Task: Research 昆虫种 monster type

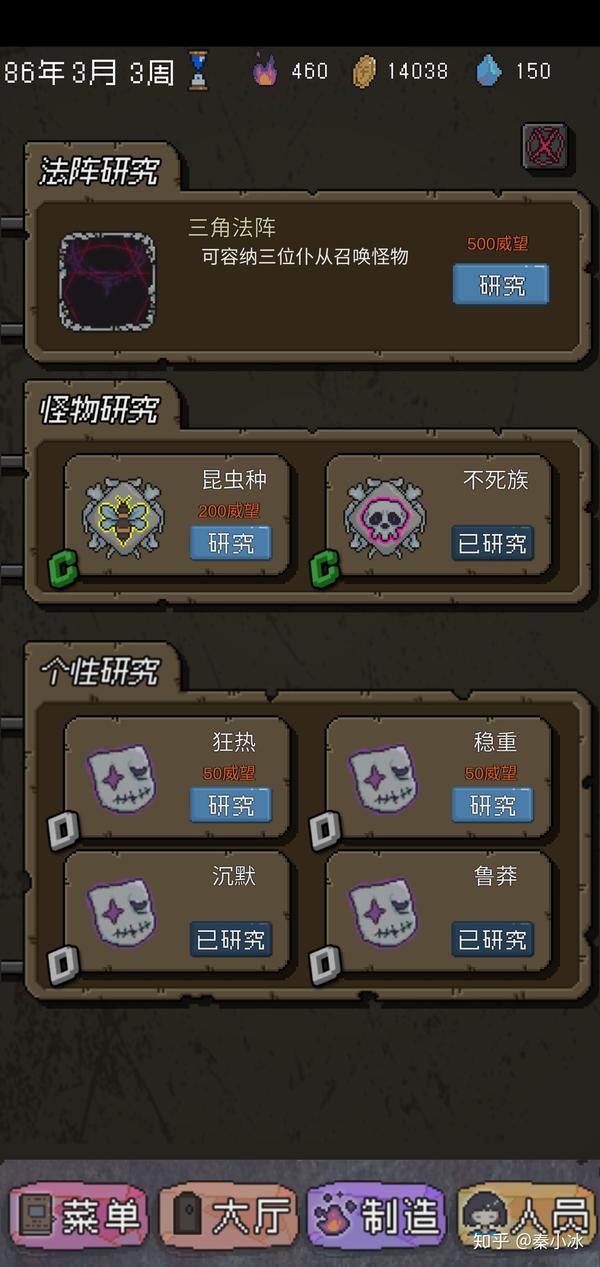Action: tap(231, 543)
